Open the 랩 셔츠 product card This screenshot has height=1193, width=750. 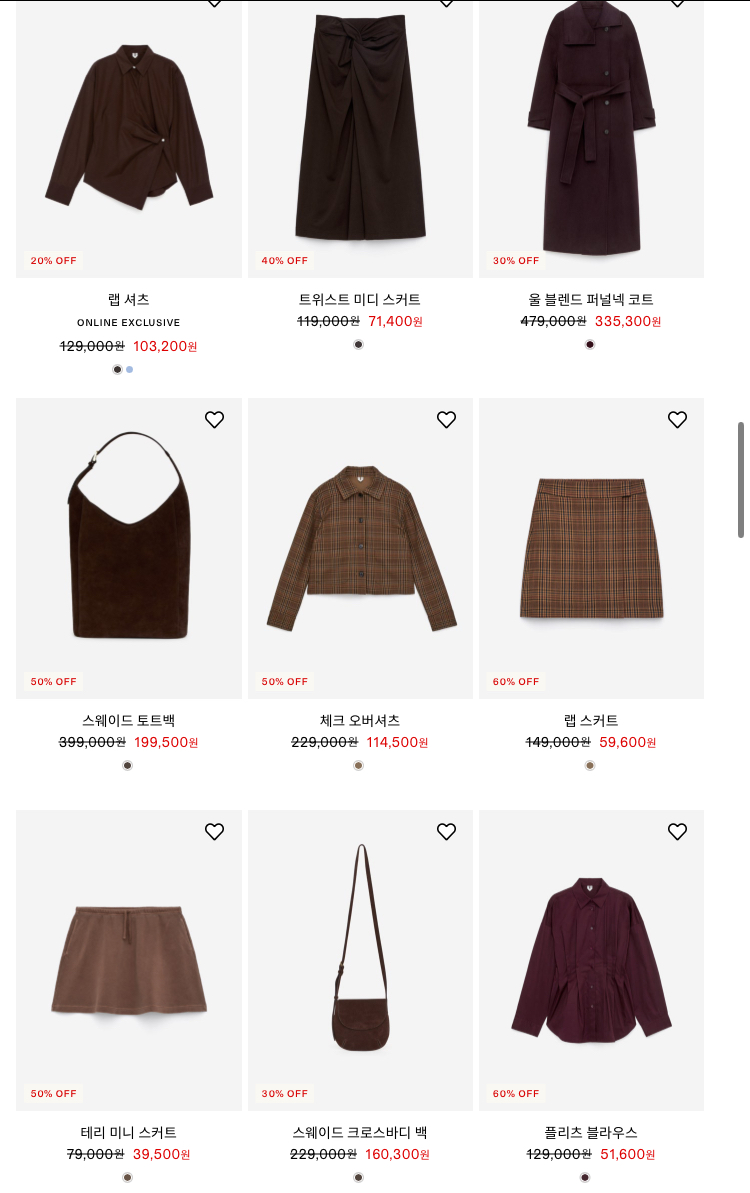pyautogui.click(x=129, y=140)
